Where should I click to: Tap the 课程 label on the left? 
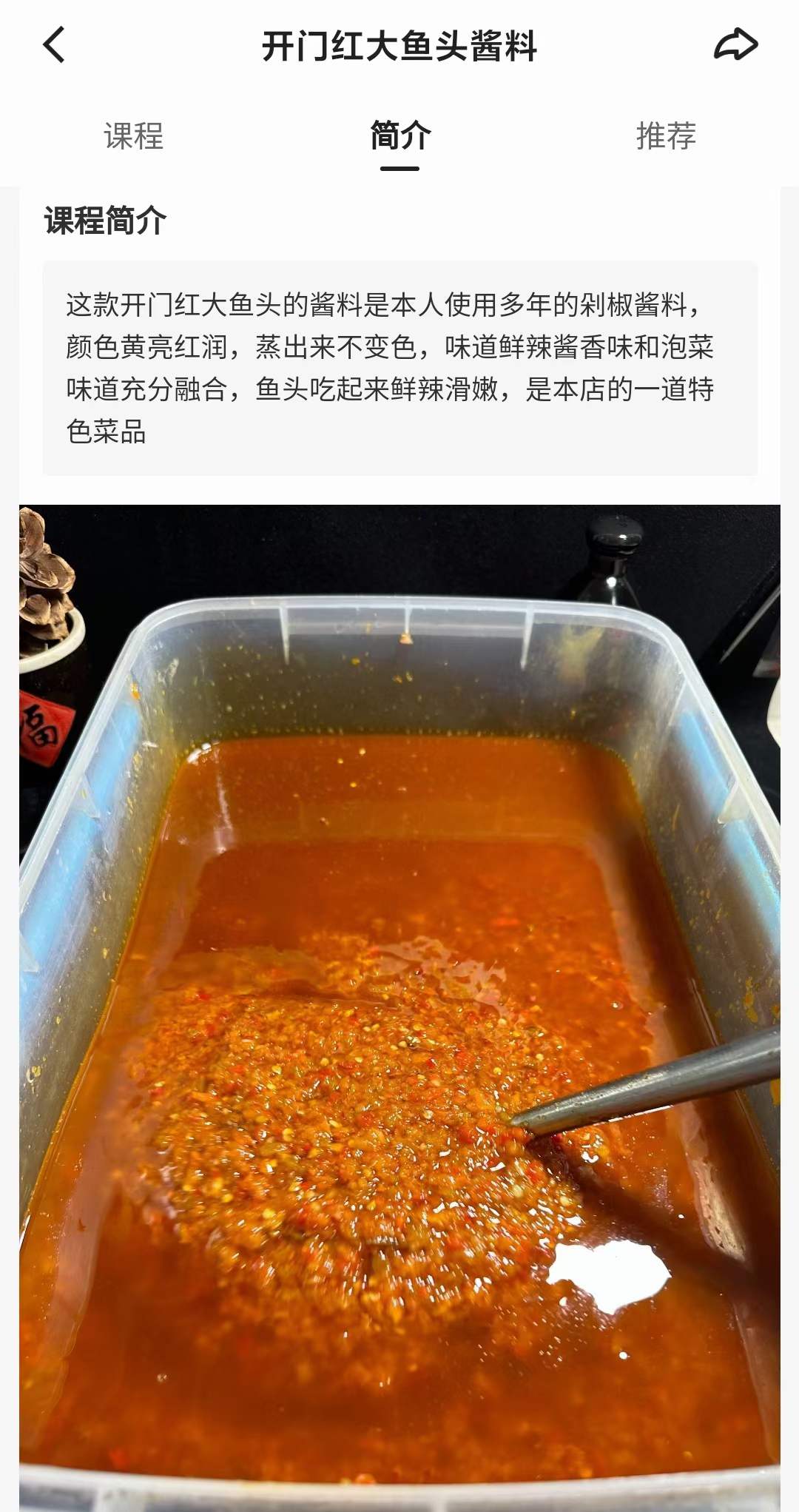(x=132, y=136)
